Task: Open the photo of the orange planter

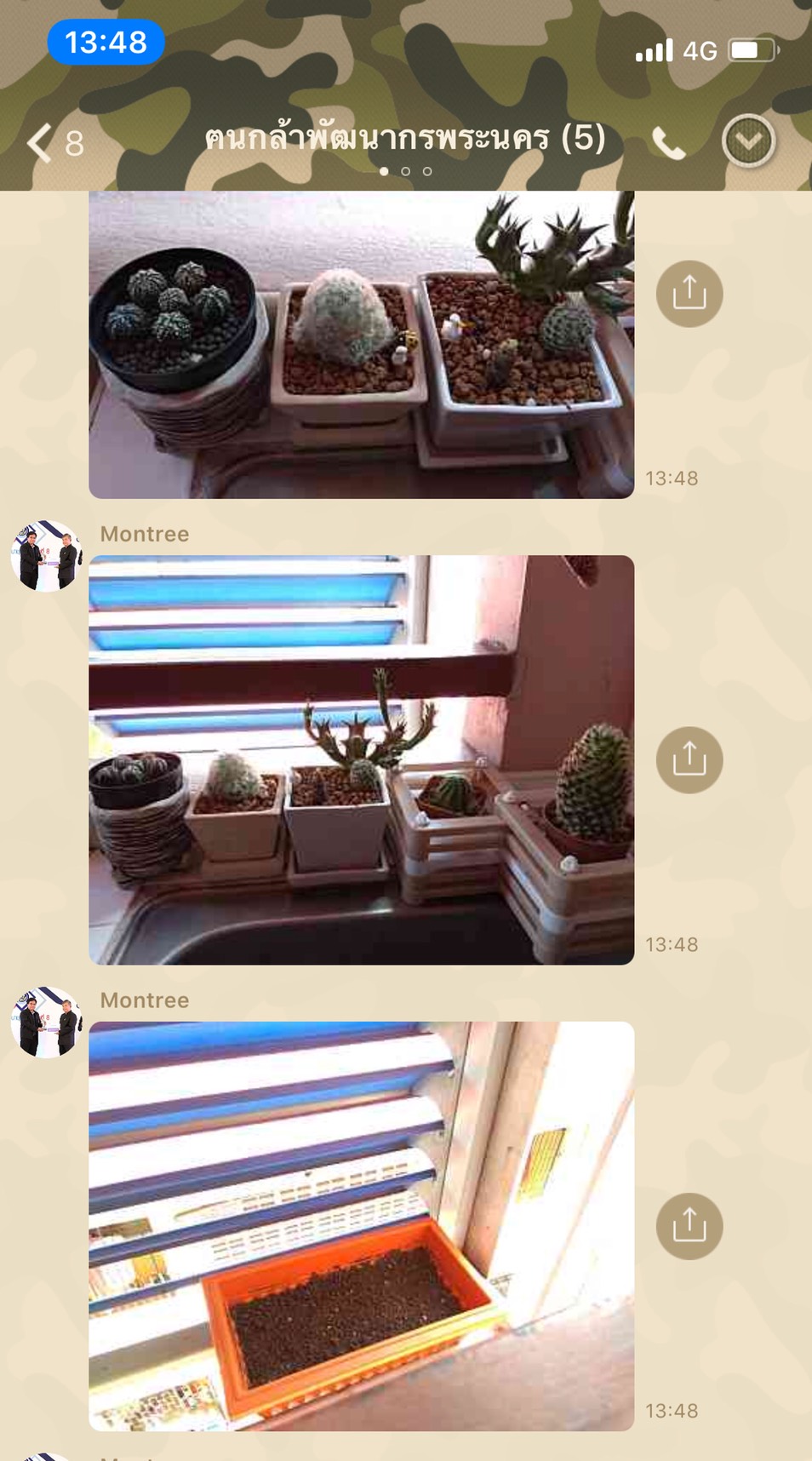Action: tap(361, 1225)
